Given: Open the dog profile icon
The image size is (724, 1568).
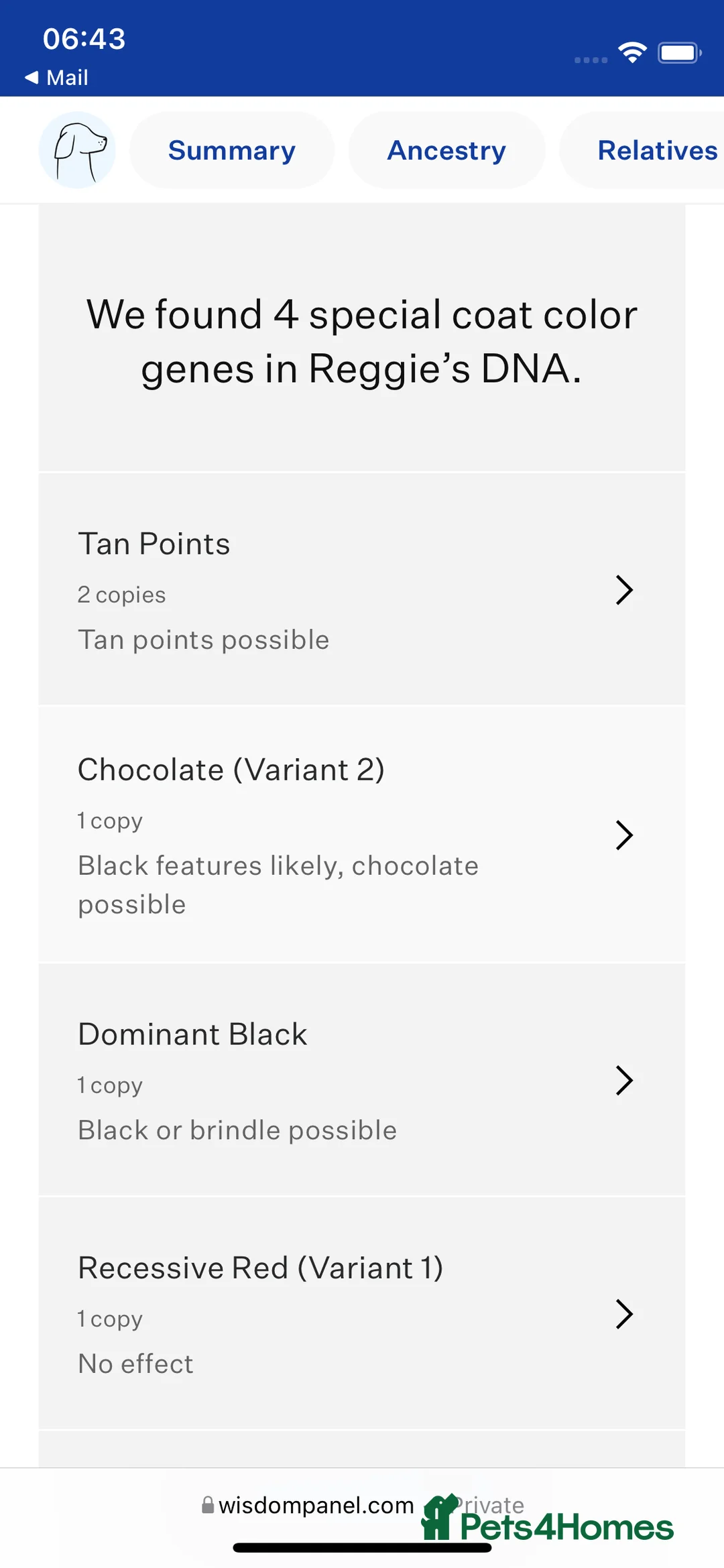Looking at the screenshot, I should point(77,150).
